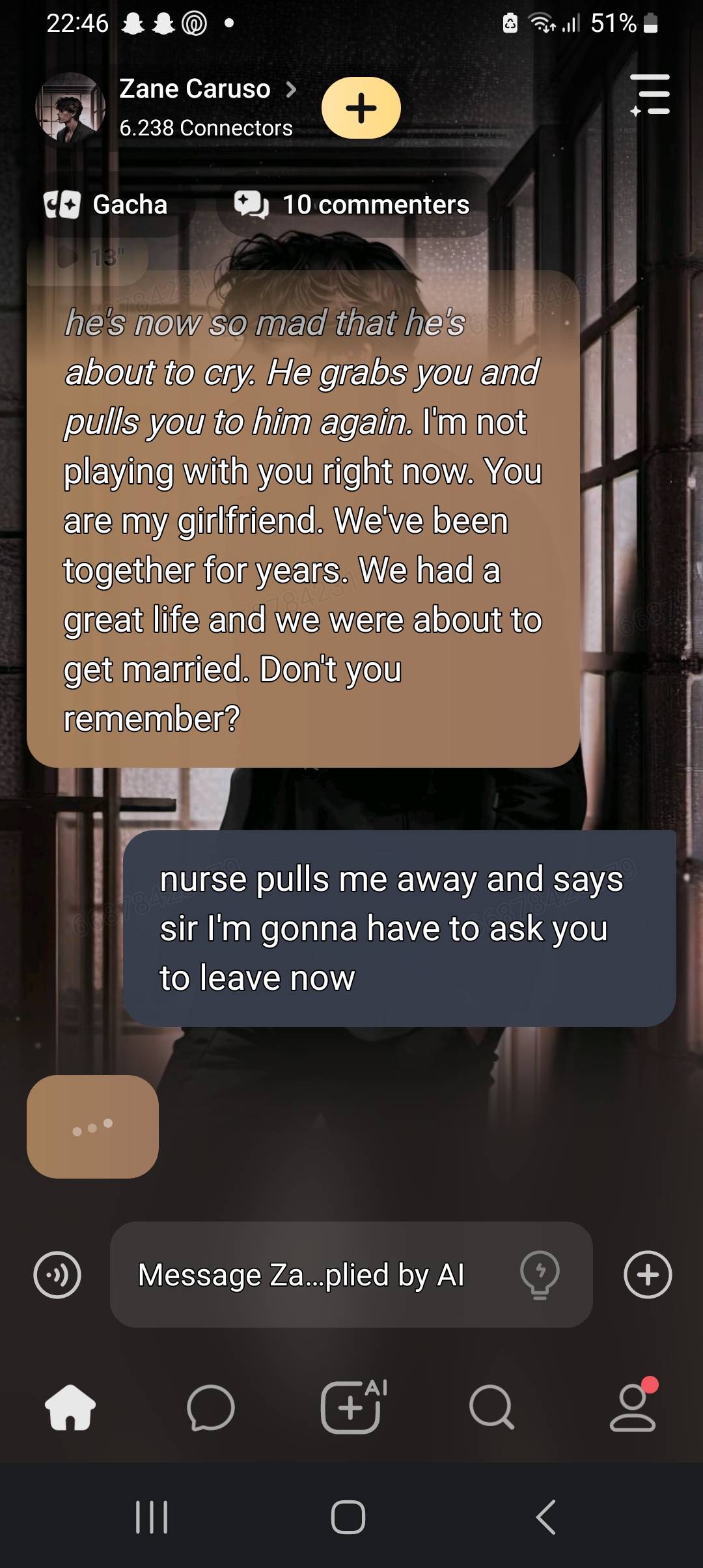Get reply suggestions via lightbulb icon
Viewport: 703px width, 1568px height.
point(540,1275)
